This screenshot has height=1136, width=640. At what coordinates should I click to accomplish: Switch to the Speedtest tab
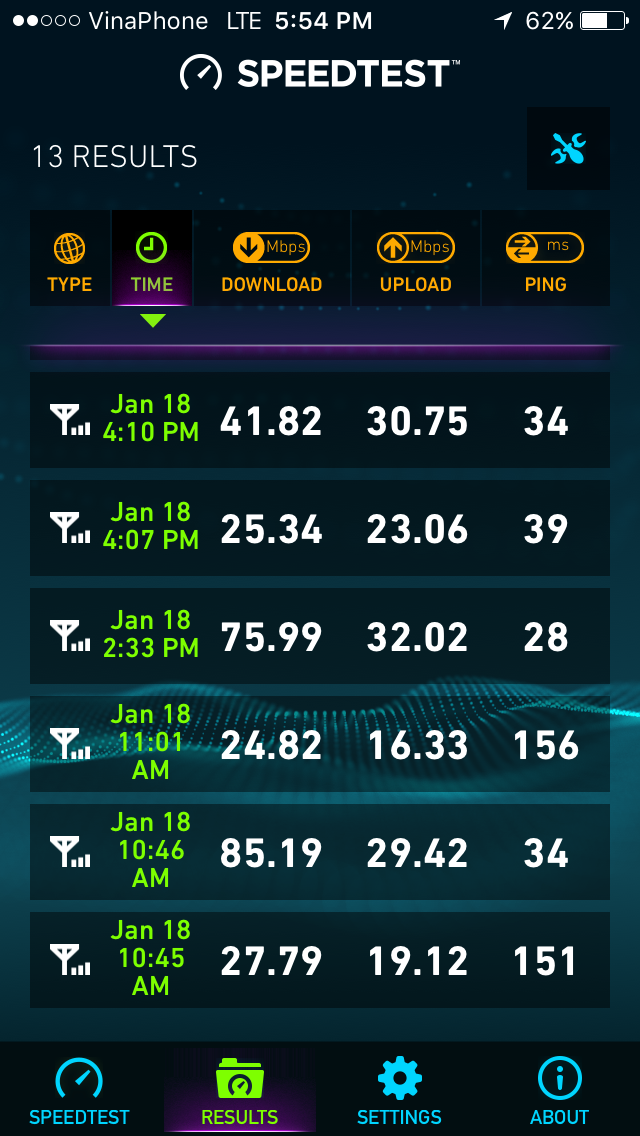[80, 1090]
